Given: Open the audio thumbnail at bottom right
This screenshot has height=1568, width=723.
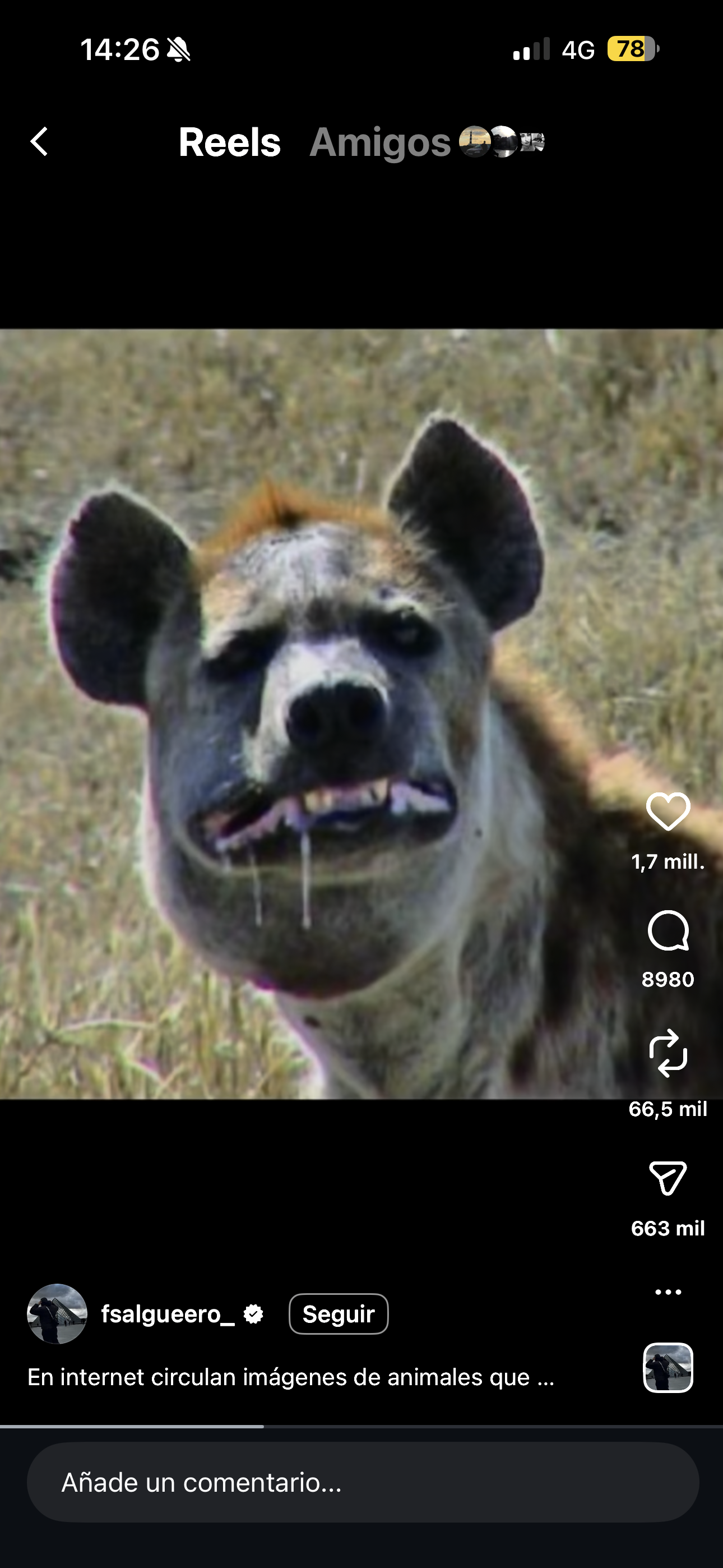Looking at the screenshot, I should coord(668,1368).
